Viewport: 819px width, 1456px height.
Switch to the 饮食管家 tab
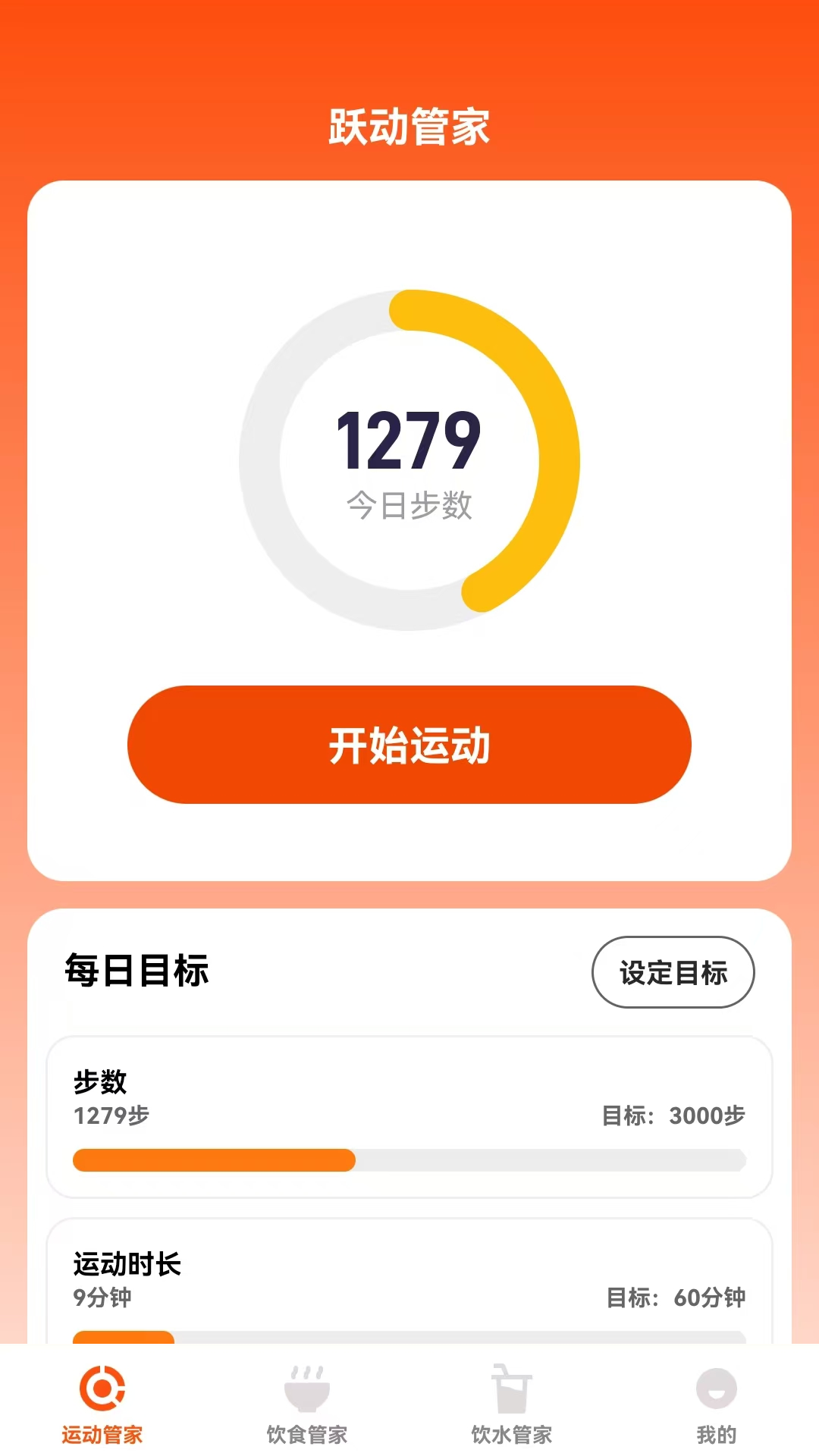click(307, 1404)
